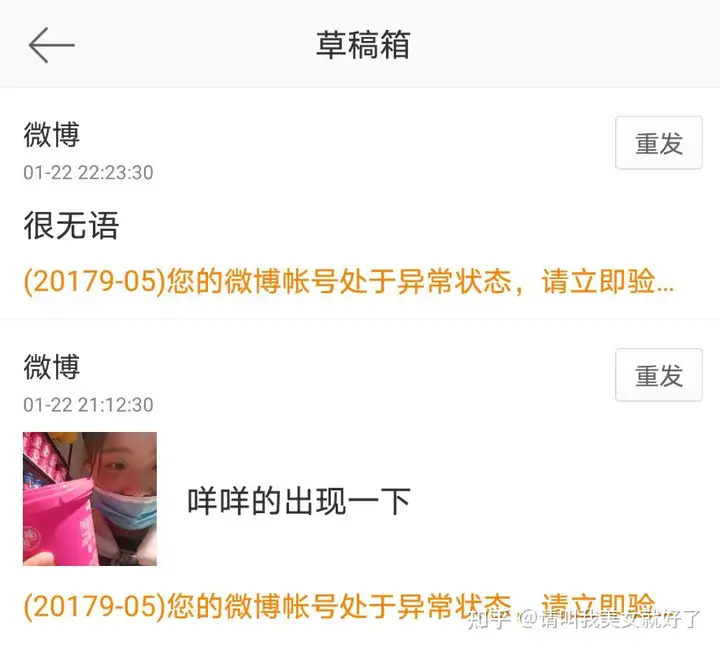The width and height of the screenshot is (720, 648).
Task: Resend the 咩咩的出现一下 draft
Action: click(x=658, y=375)
